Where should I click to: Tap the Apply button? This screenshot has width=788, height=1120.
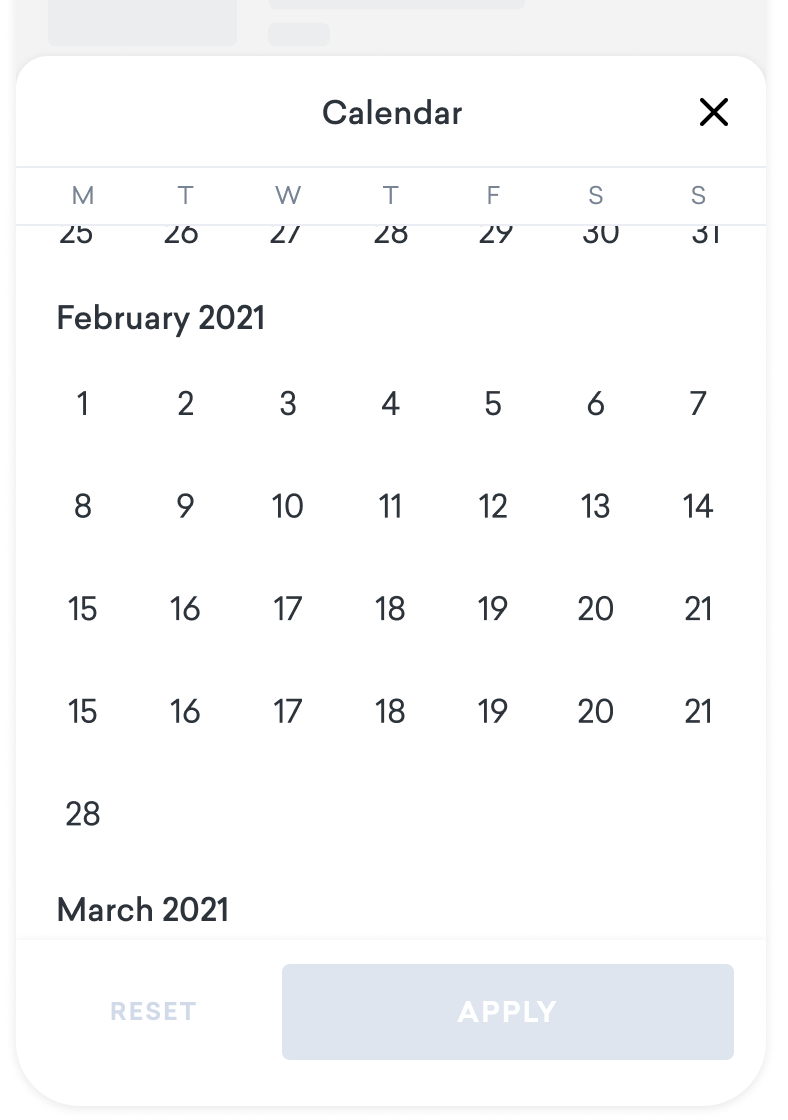click(x=507, y=1011)
